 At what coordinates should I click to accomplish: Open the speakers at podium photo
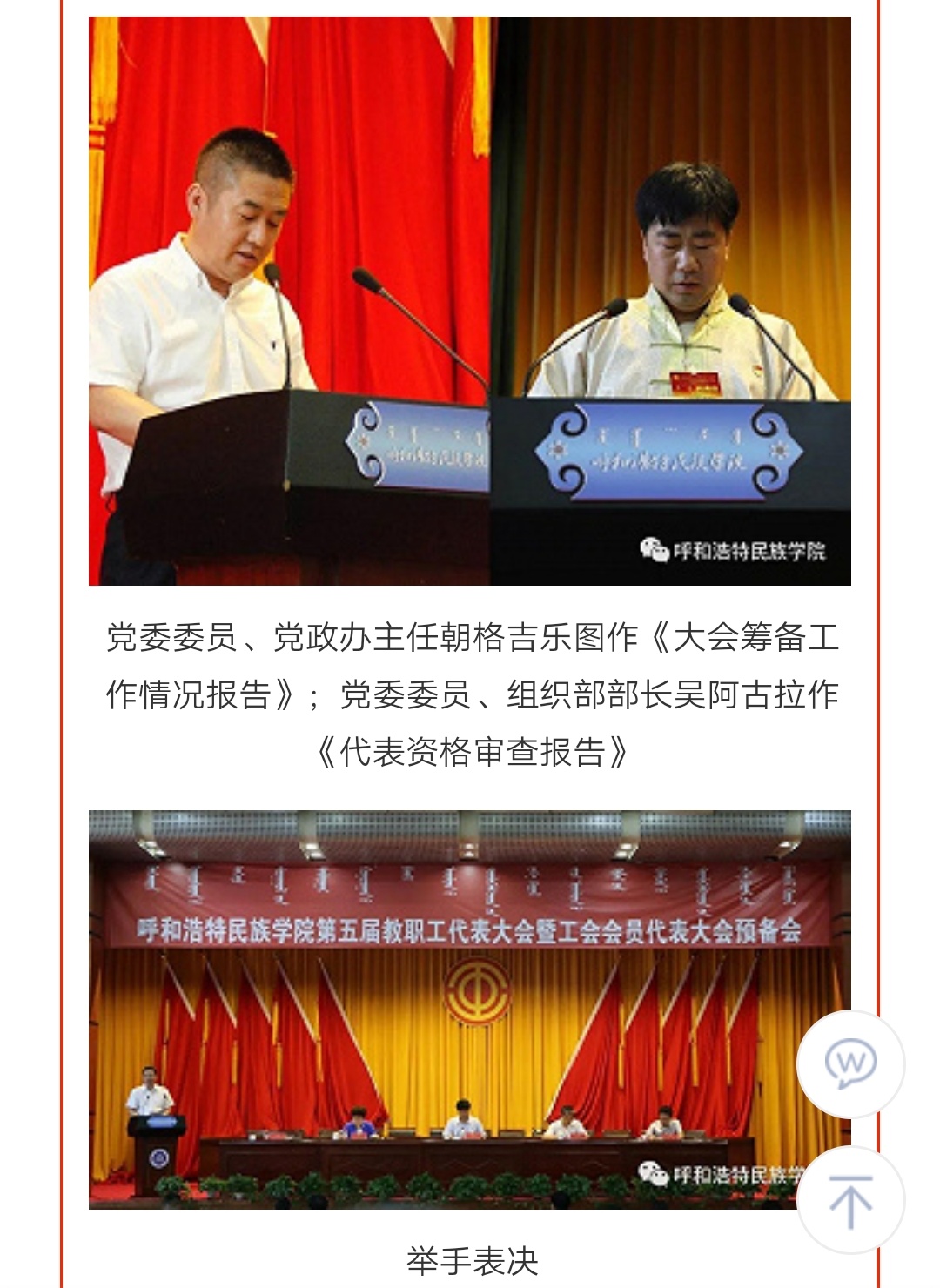tap(469, 300)
